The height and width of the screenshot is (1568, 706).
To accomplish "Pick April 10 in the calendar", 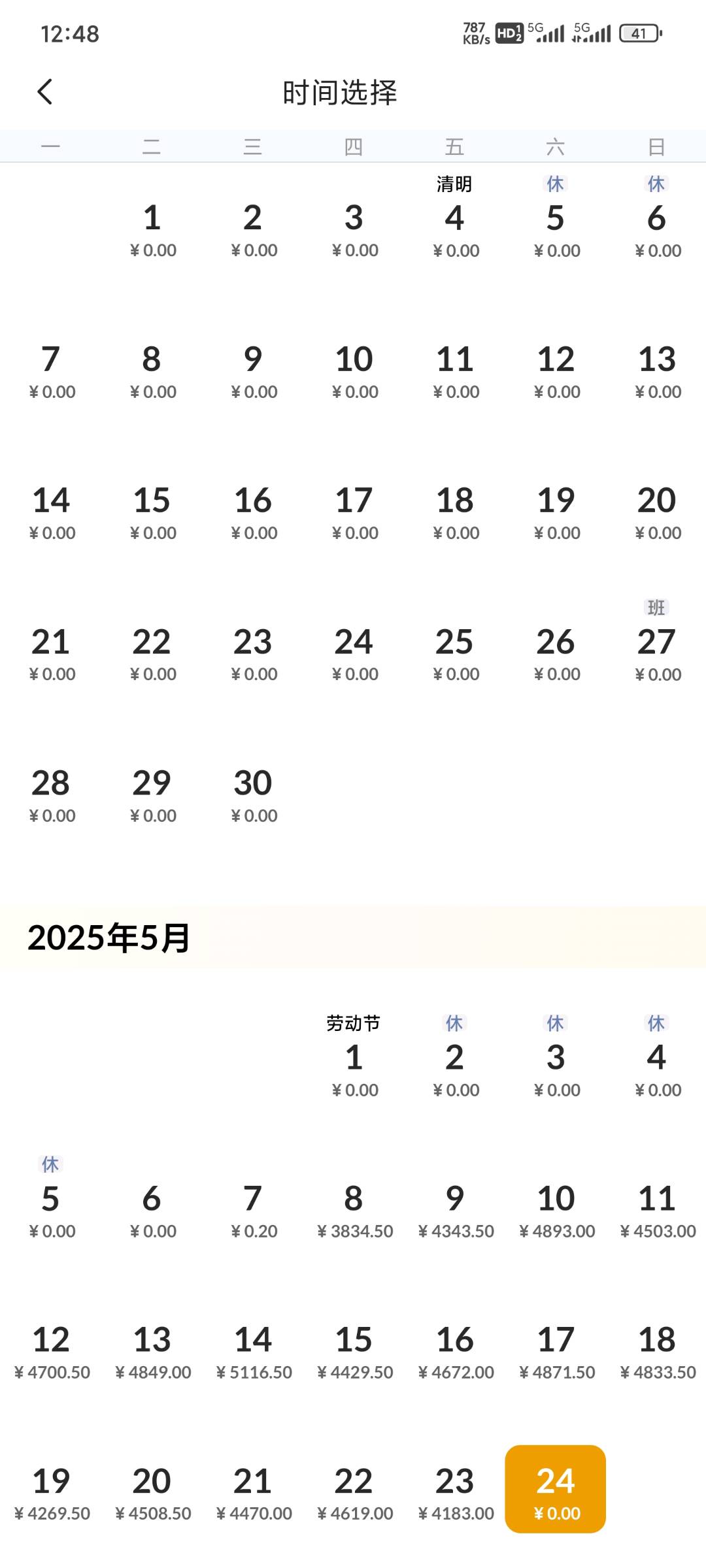I will click(354, 368).
